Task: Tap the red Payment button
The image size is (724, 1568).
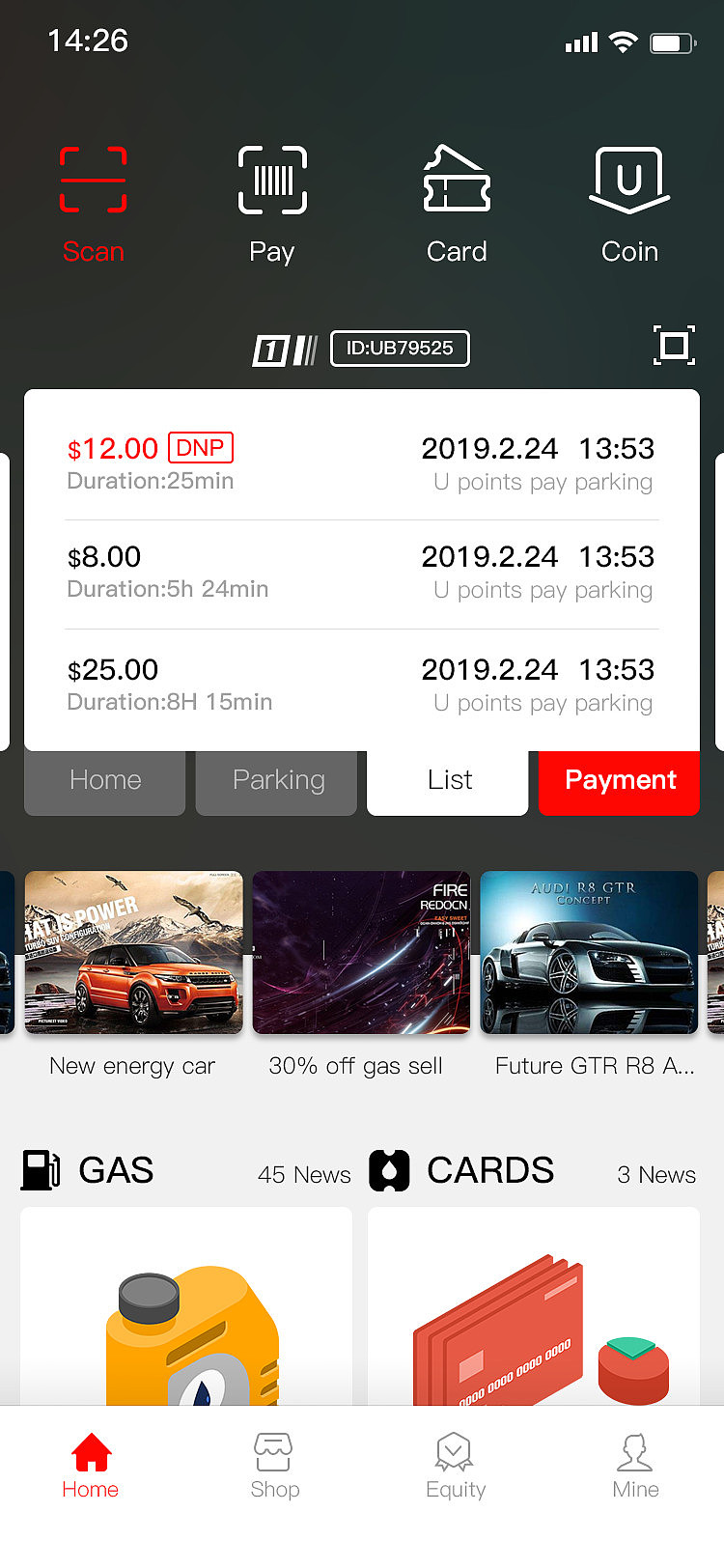Action: 620,781
